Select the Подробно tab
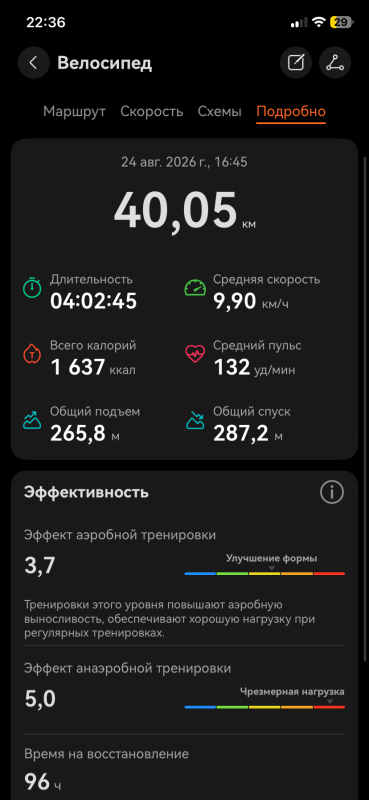The image size is (369, 800). click(x=291, y=112)
